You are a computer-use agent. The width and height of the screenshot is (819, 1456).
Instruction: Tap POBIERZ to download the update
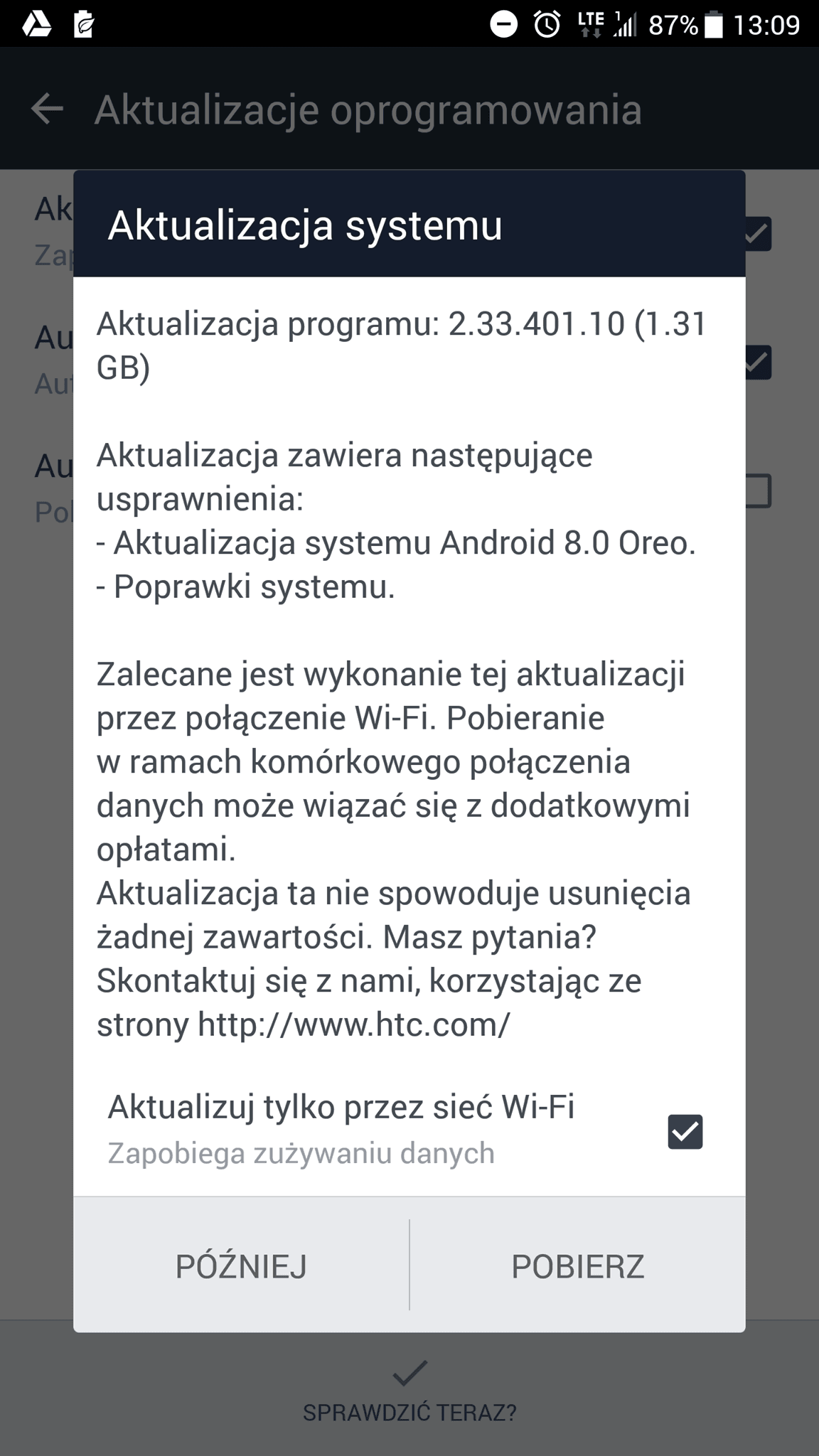pos(578,1266)
